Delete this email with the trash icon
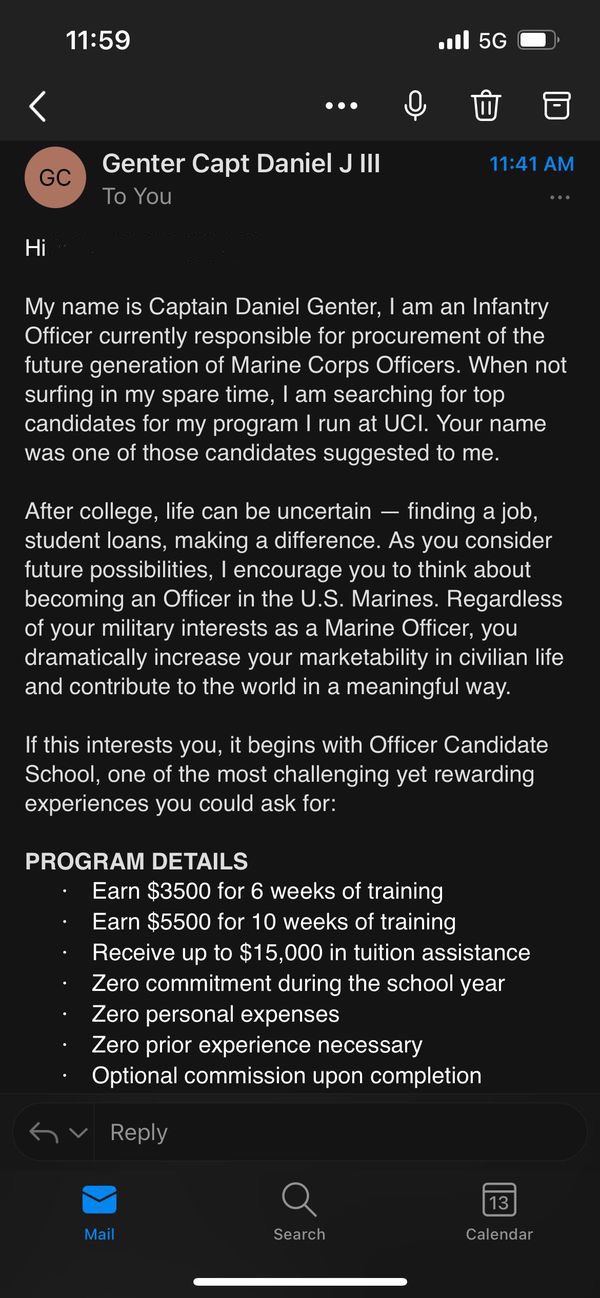 [x=486, y=105]
